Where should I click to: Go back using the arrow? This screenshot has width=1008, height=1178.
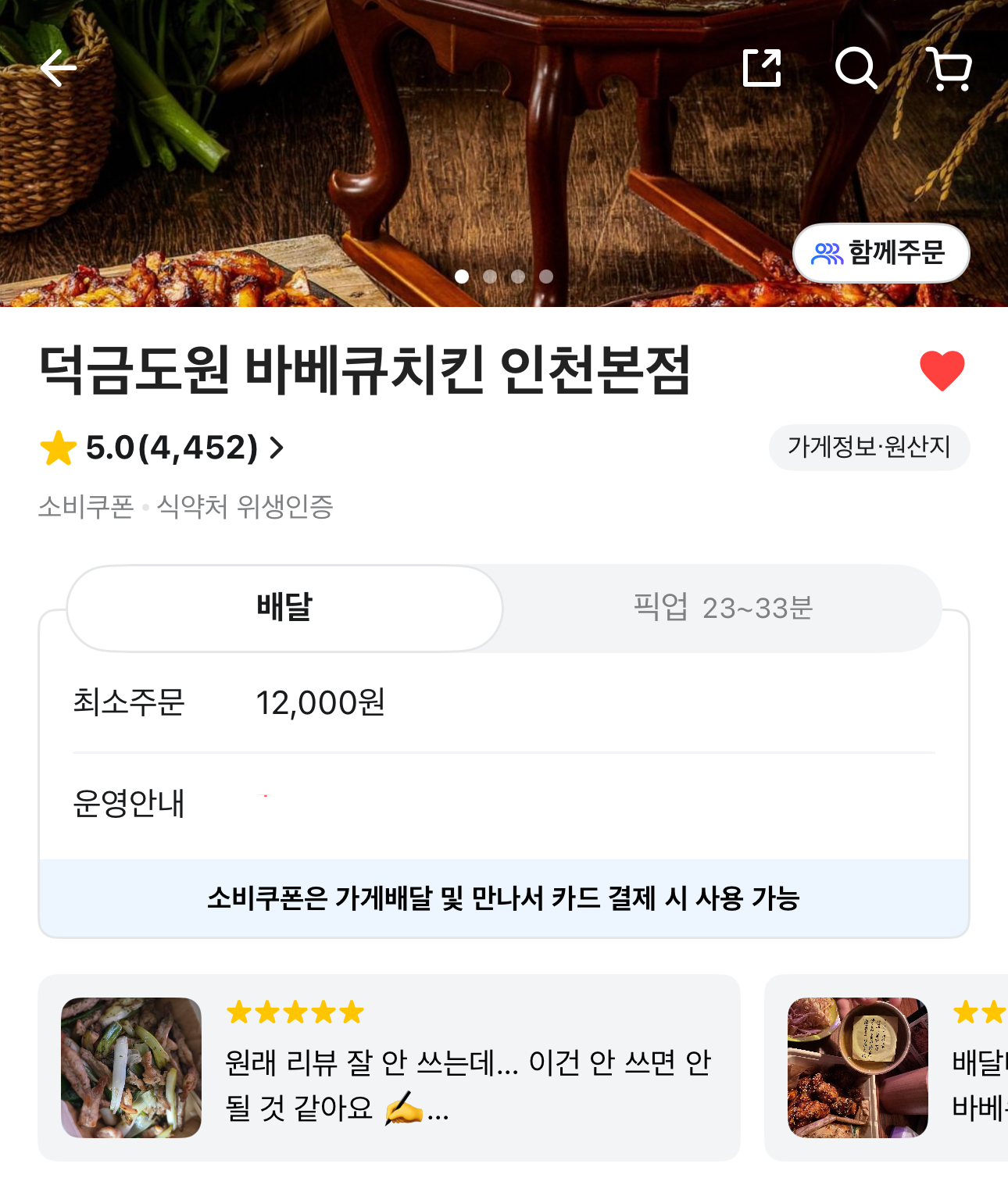coord(59,69)
